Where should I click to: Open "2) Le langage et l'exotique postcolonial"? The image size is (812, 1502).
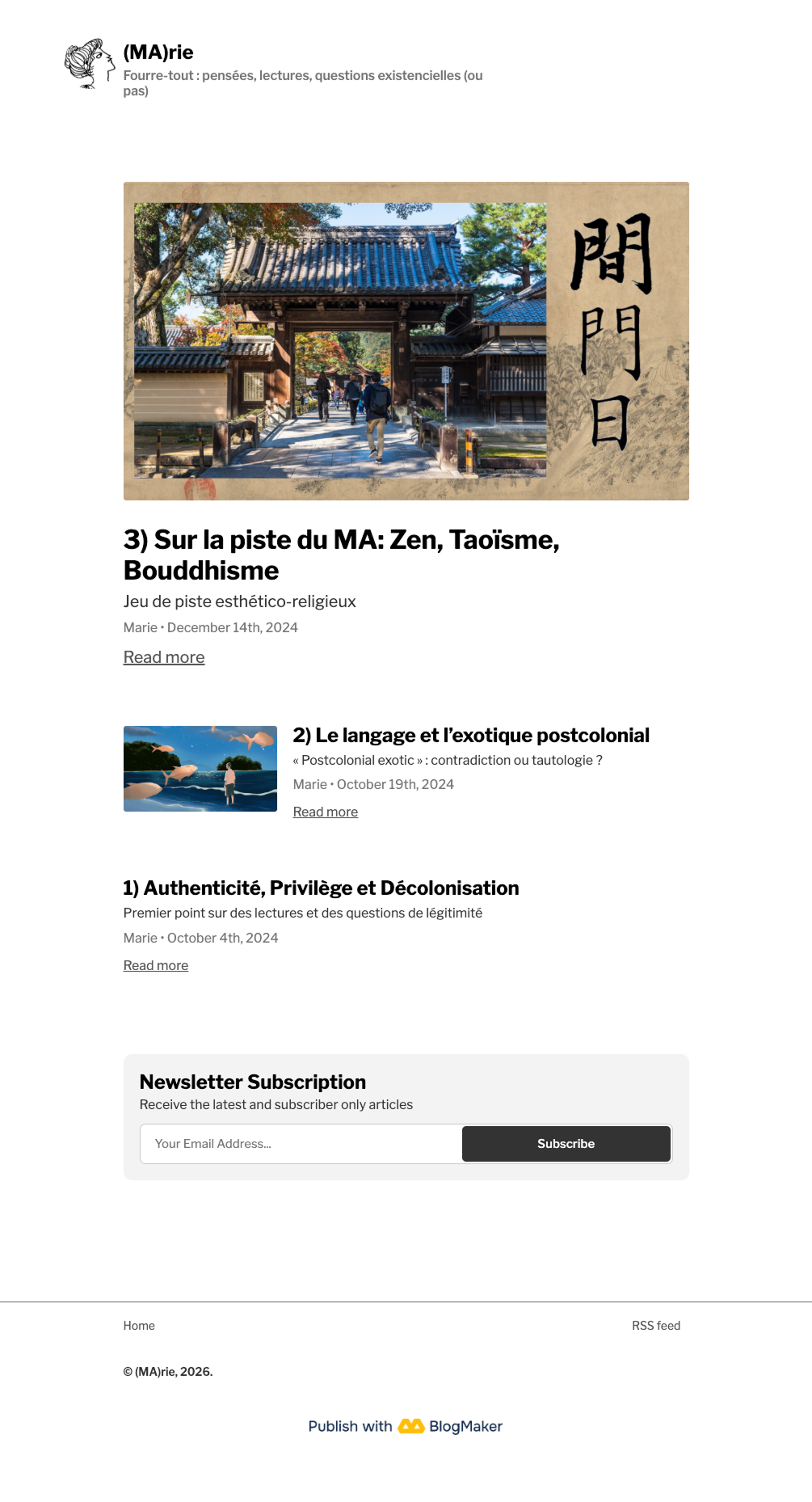coord(470,736)
